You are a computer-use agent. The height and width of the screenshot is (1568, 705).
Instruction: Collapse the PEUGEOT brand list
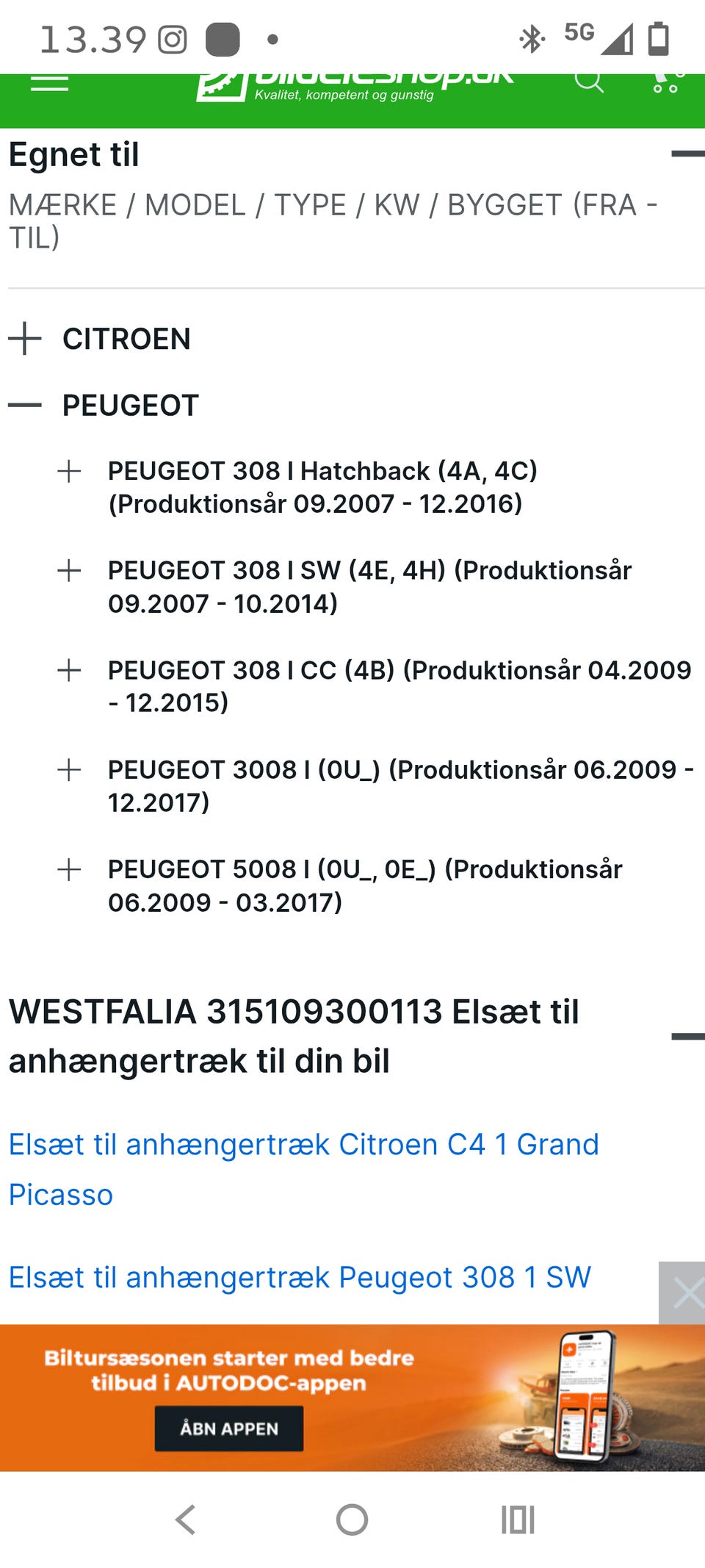[x=25, y=405]
